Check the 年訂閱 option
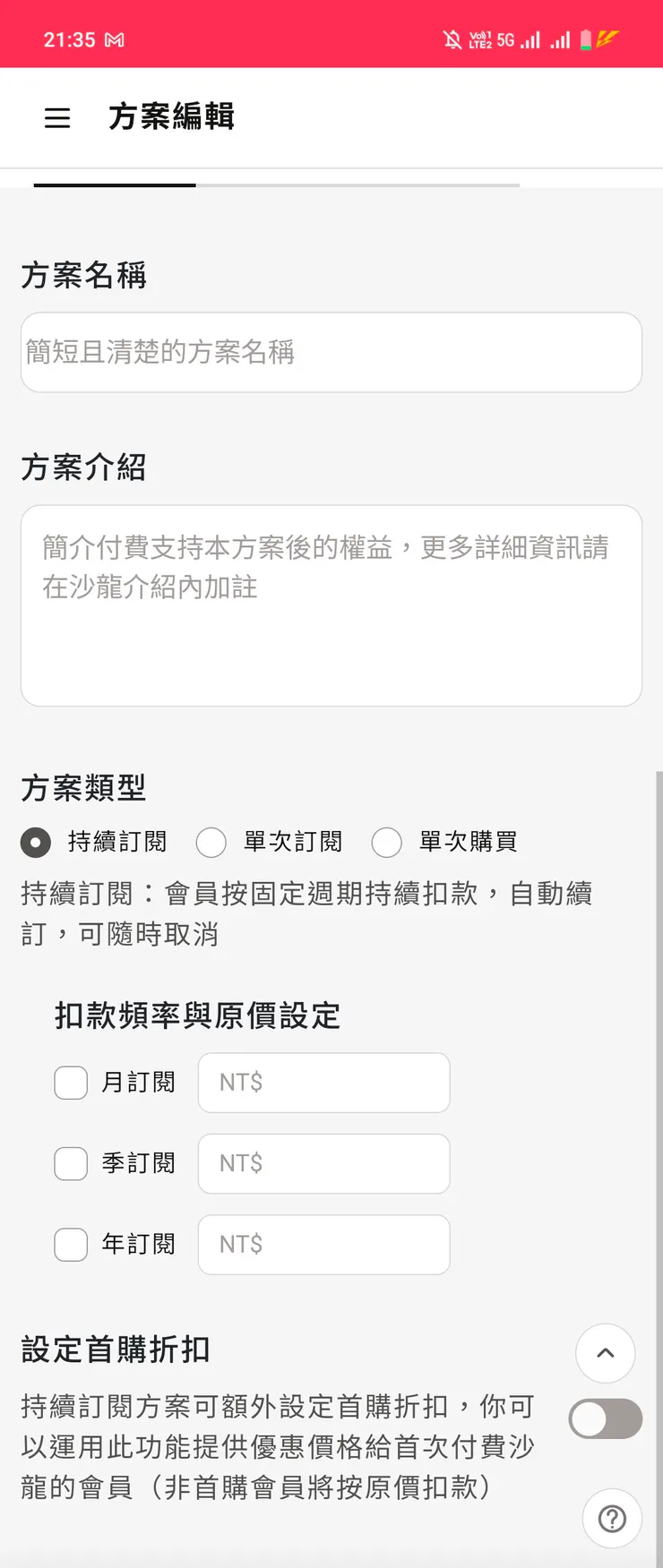Viewport: 663px width, 1568px height. tap(70, 1244)
